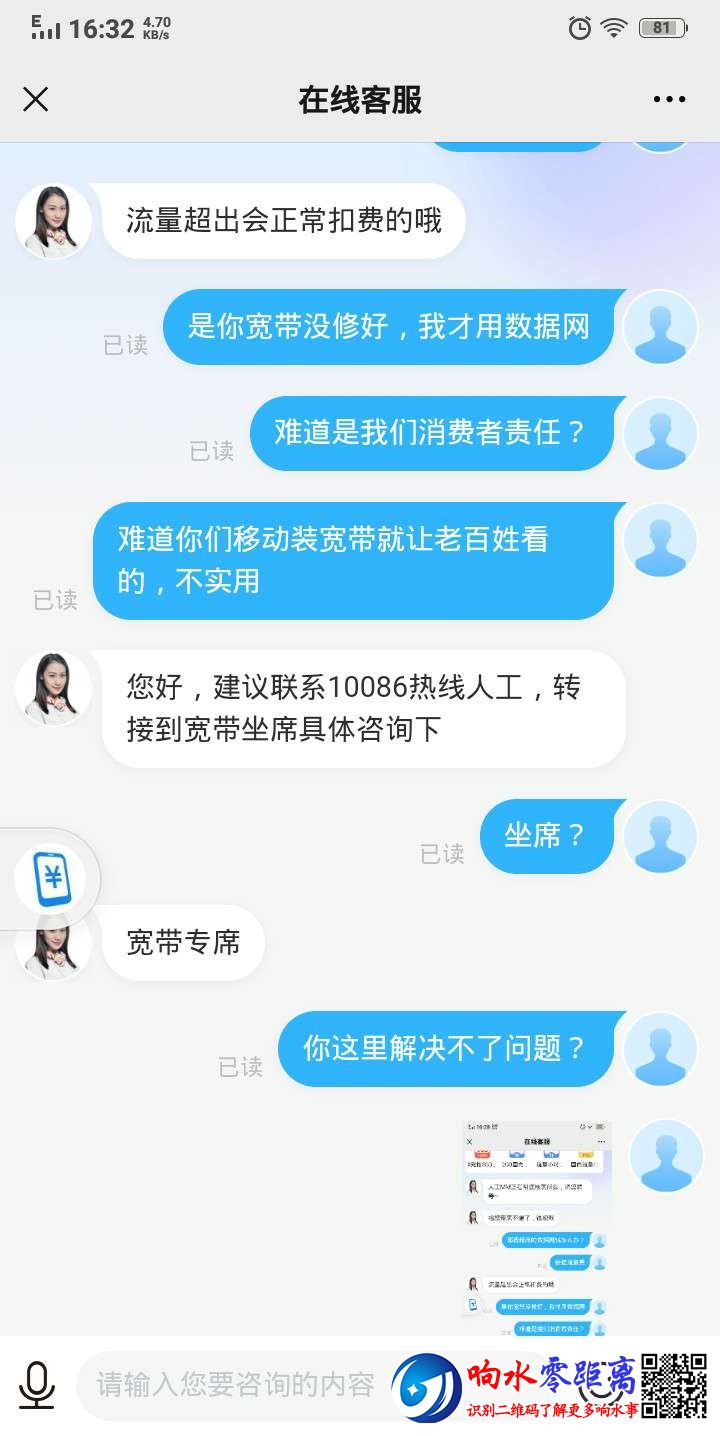Screen dimensions: 720x1436
Task: Tap the microphone voice input icon
Action: (x=37, y=1385)
